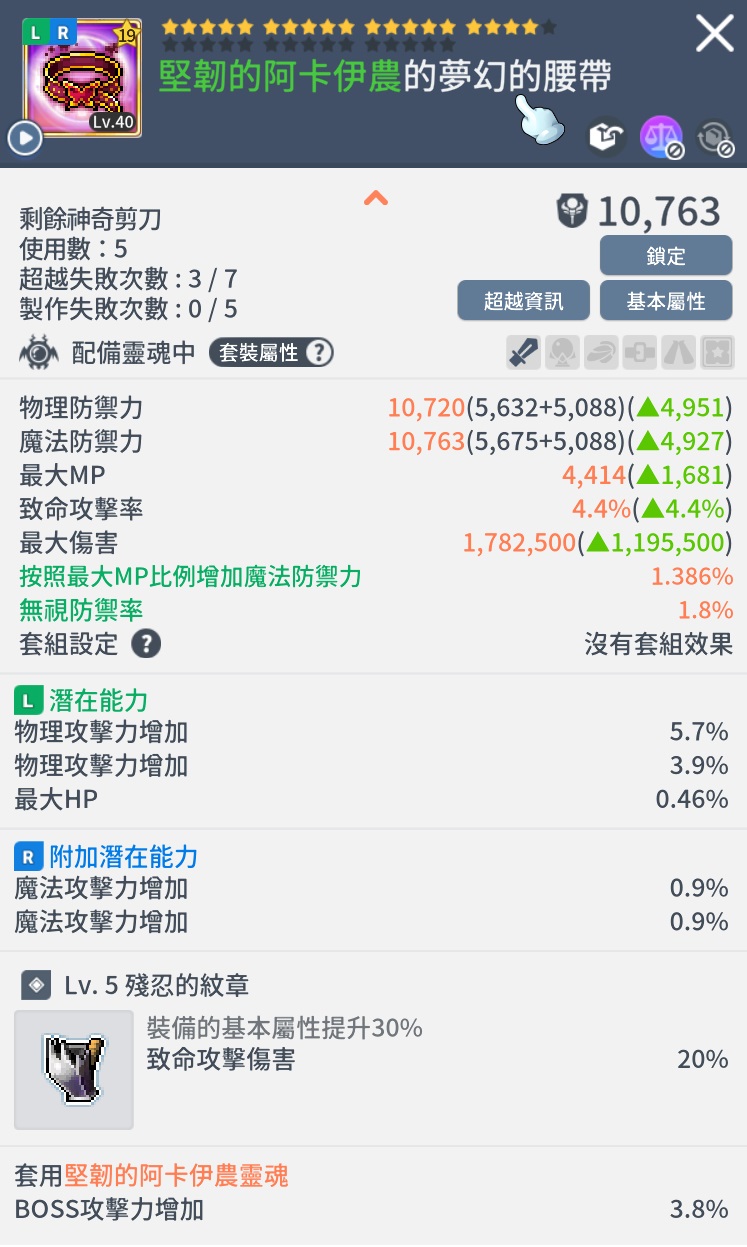Open 超越資訊 transcend info
This screenshot has height=1247, width=747.
tap(523, 301)
